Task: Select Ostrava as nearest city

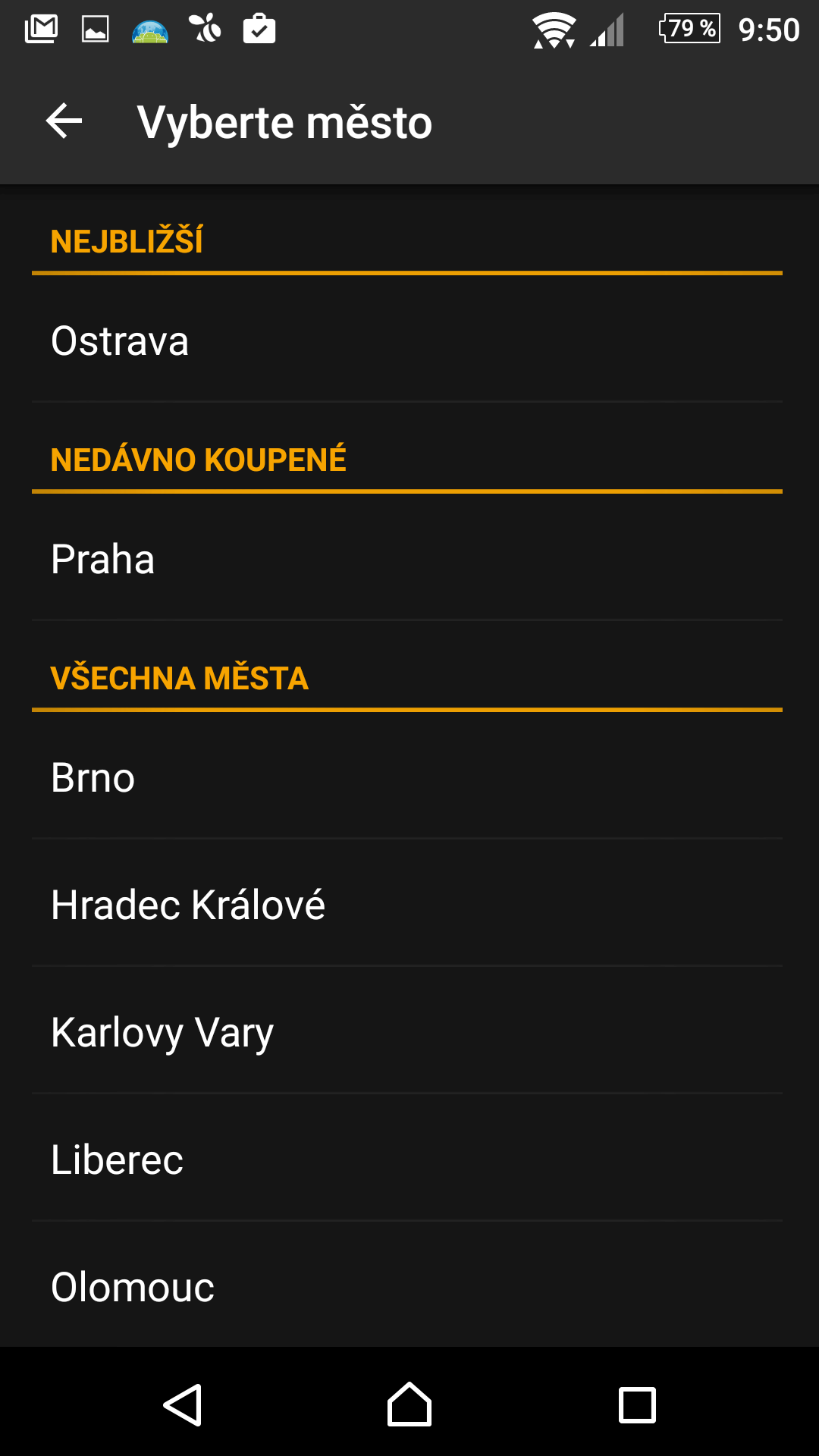Action: point(407,340)
